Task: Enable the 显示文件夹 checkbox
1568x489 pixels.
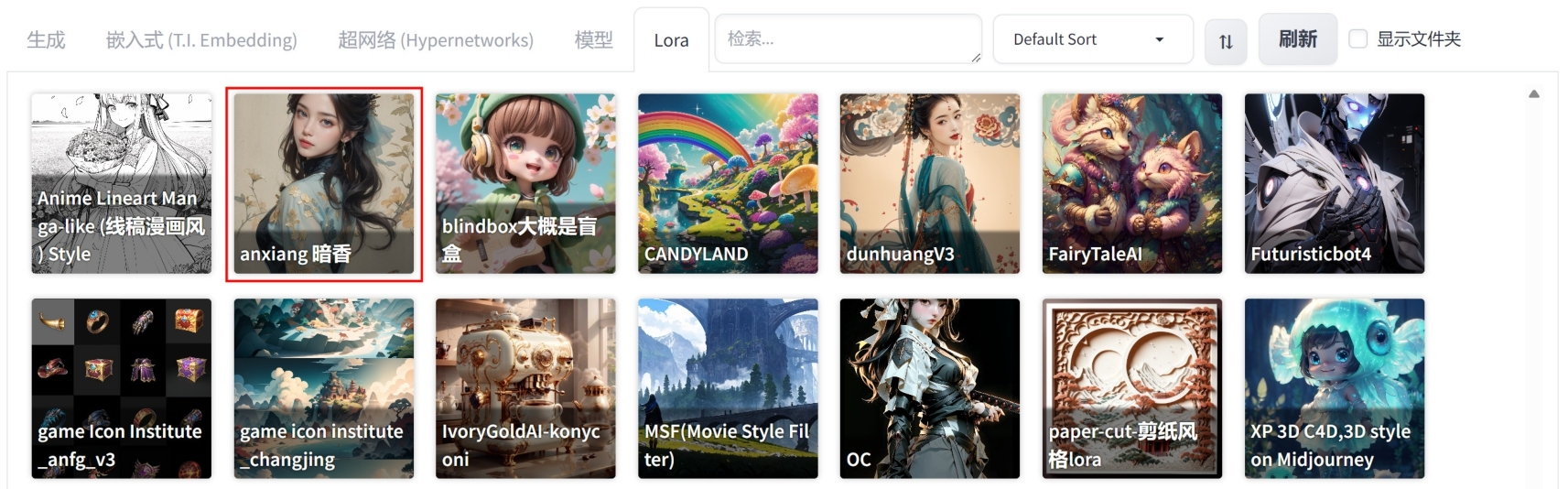Action: pyautogui.click(x=1358, y=39)
